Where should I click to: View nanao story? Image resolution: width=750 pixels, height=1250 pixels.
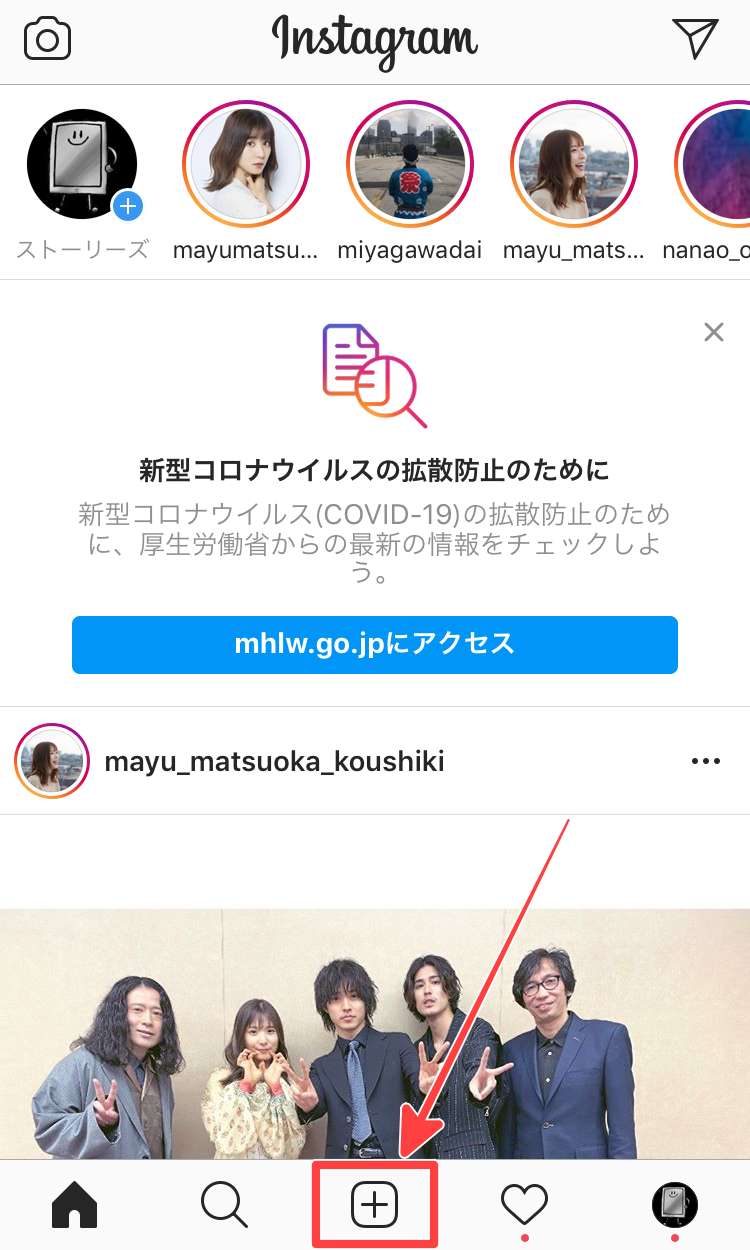pyautogui.click(x=715, y=165)
